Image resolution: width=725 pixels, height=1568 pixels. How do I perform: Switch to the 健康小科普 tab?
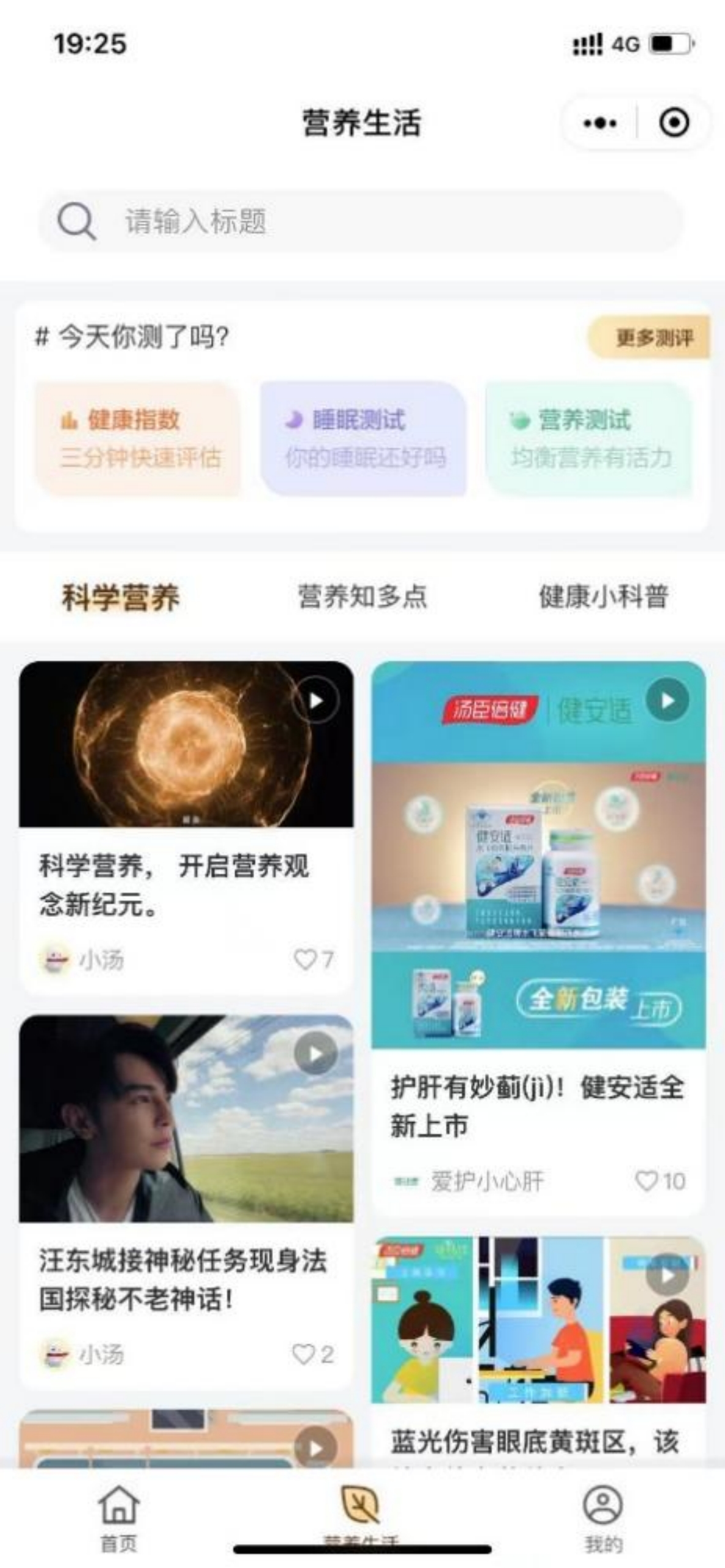click(603, 597)
